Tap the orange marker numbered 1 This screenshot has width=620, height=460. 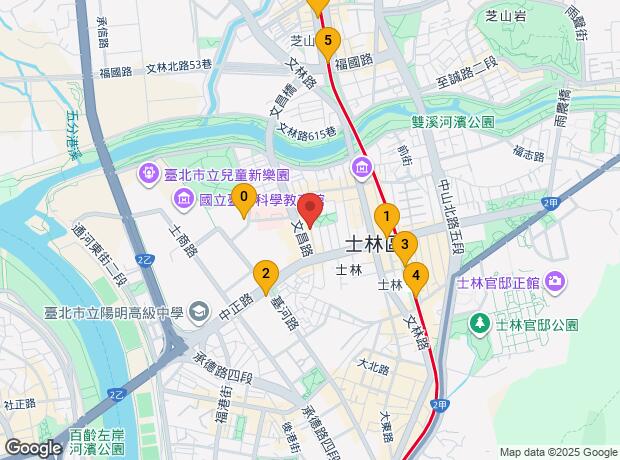click(387, 215)
